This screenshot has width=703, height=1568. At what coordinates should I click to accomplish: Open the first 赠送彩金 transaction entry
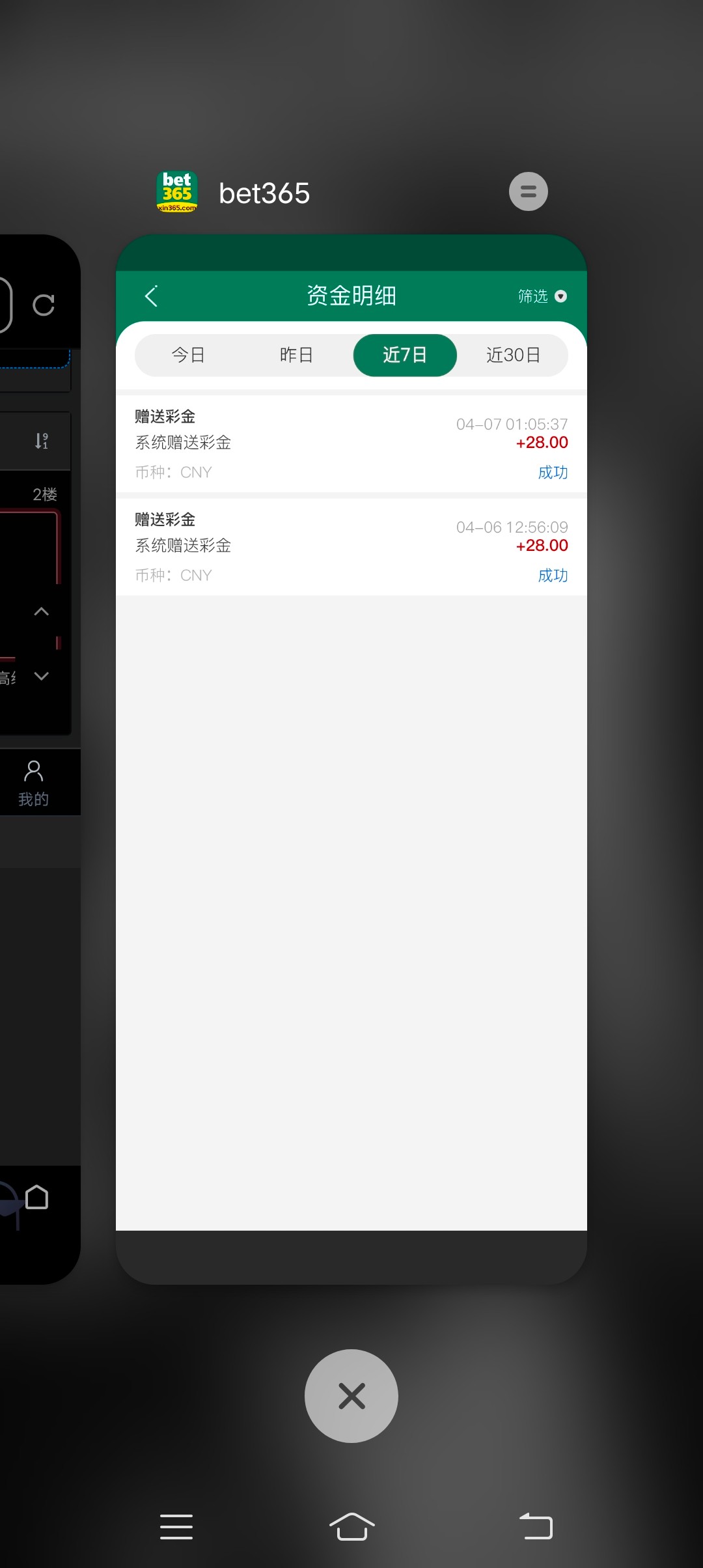pyautogui.click(x=351, y=443)
